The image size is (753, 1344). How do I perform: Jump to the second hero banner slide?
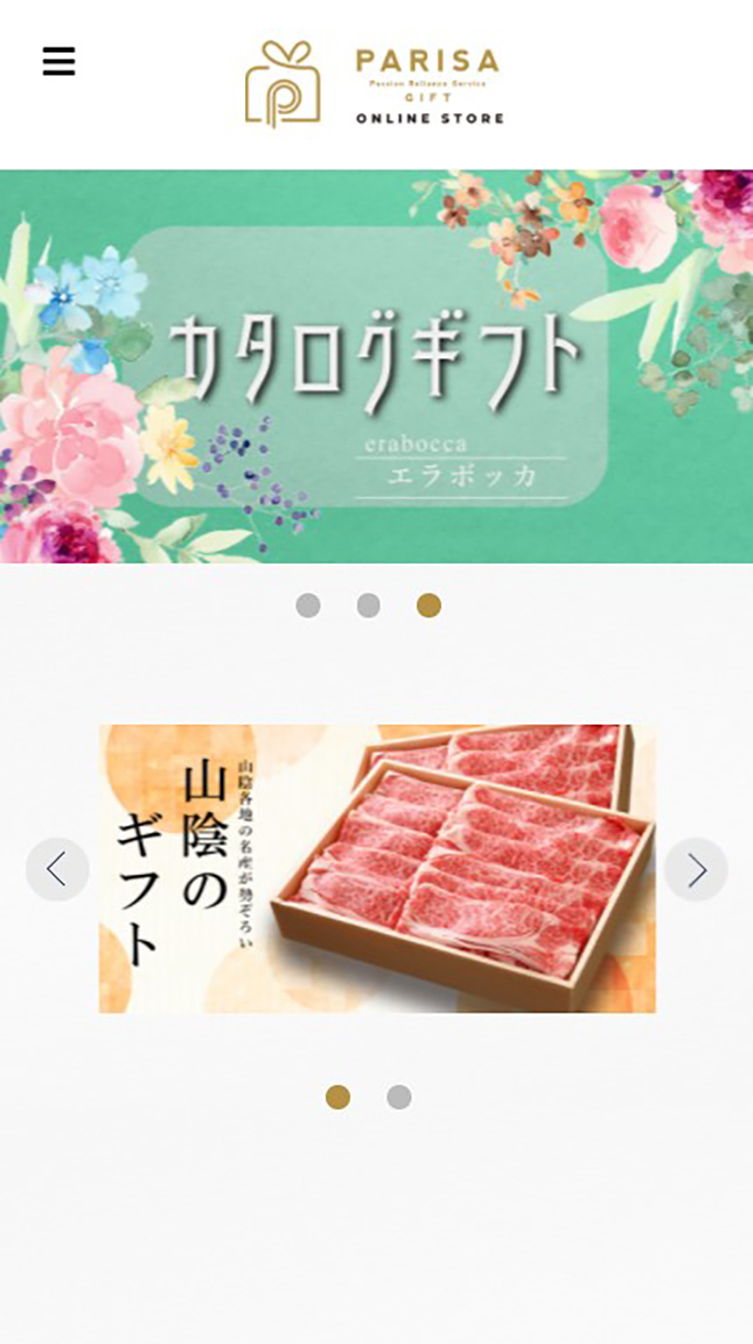(x=369, y=606)
